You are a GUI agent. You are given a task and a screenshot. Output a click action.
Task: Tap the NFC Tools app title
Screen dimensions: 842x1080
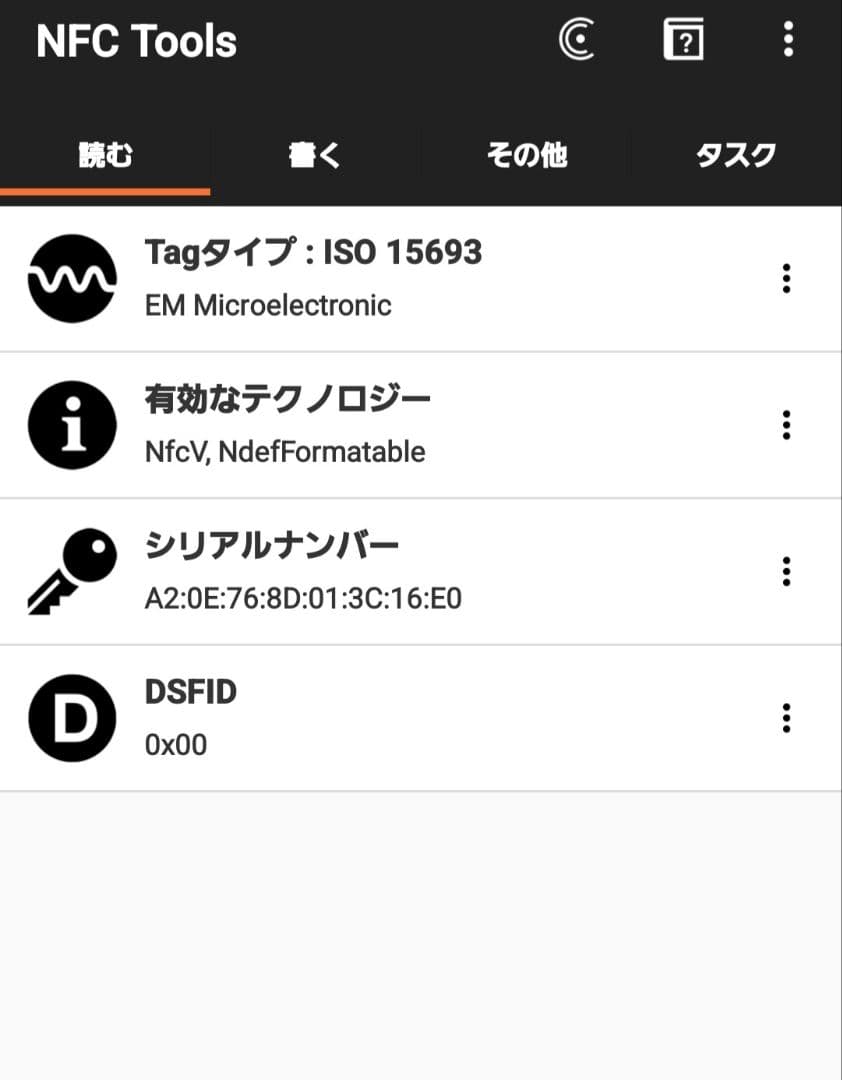(x=136, y=40)
